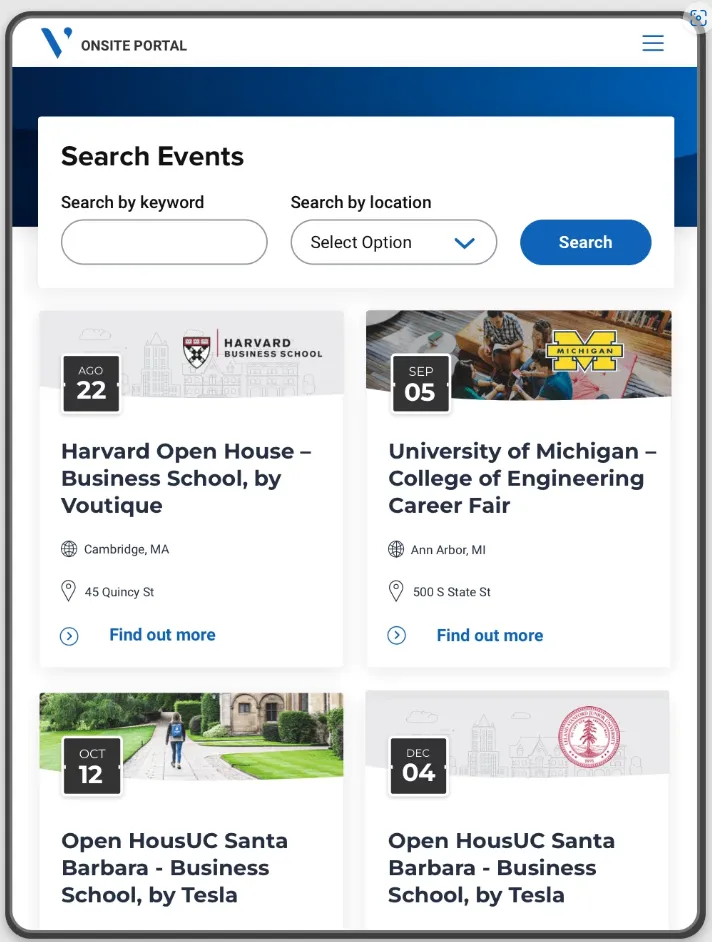712x942 pixels.
Task: Tap the blue Search button
Action: pos(585,242)
